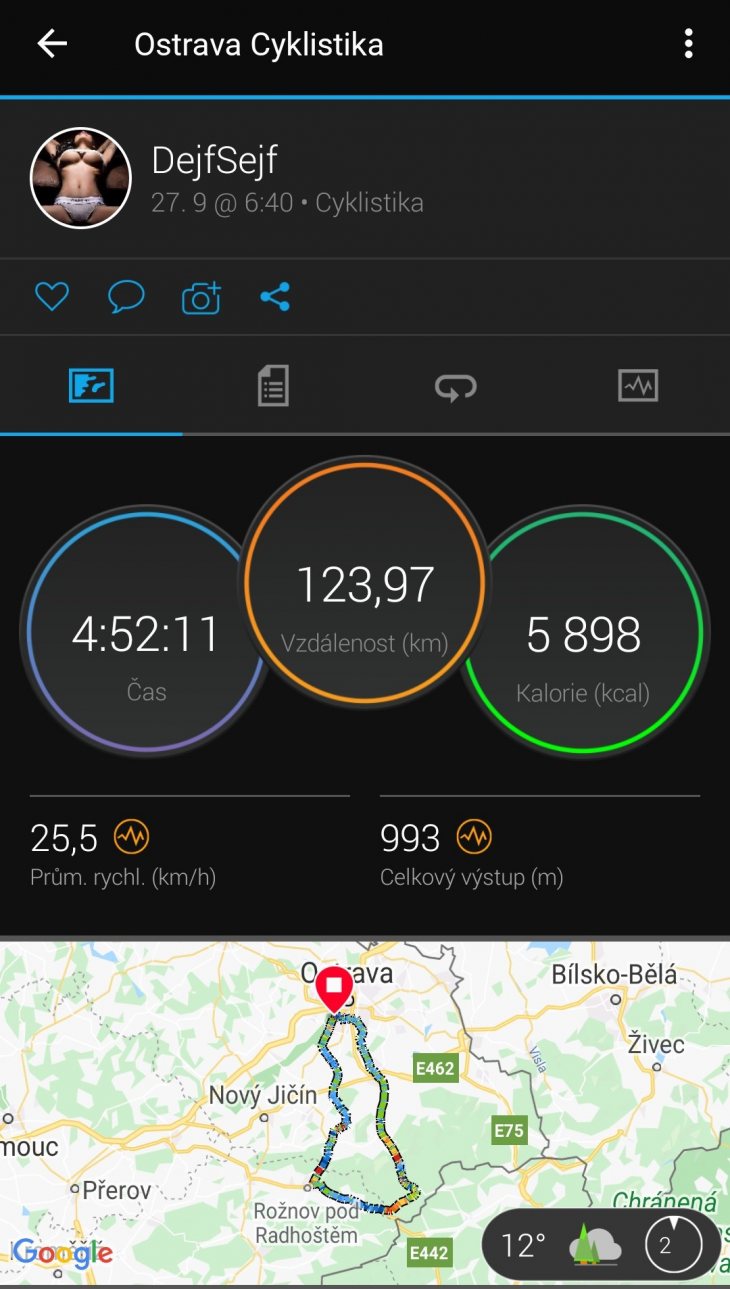Switch to the laps tab

(x=456, y=386)
